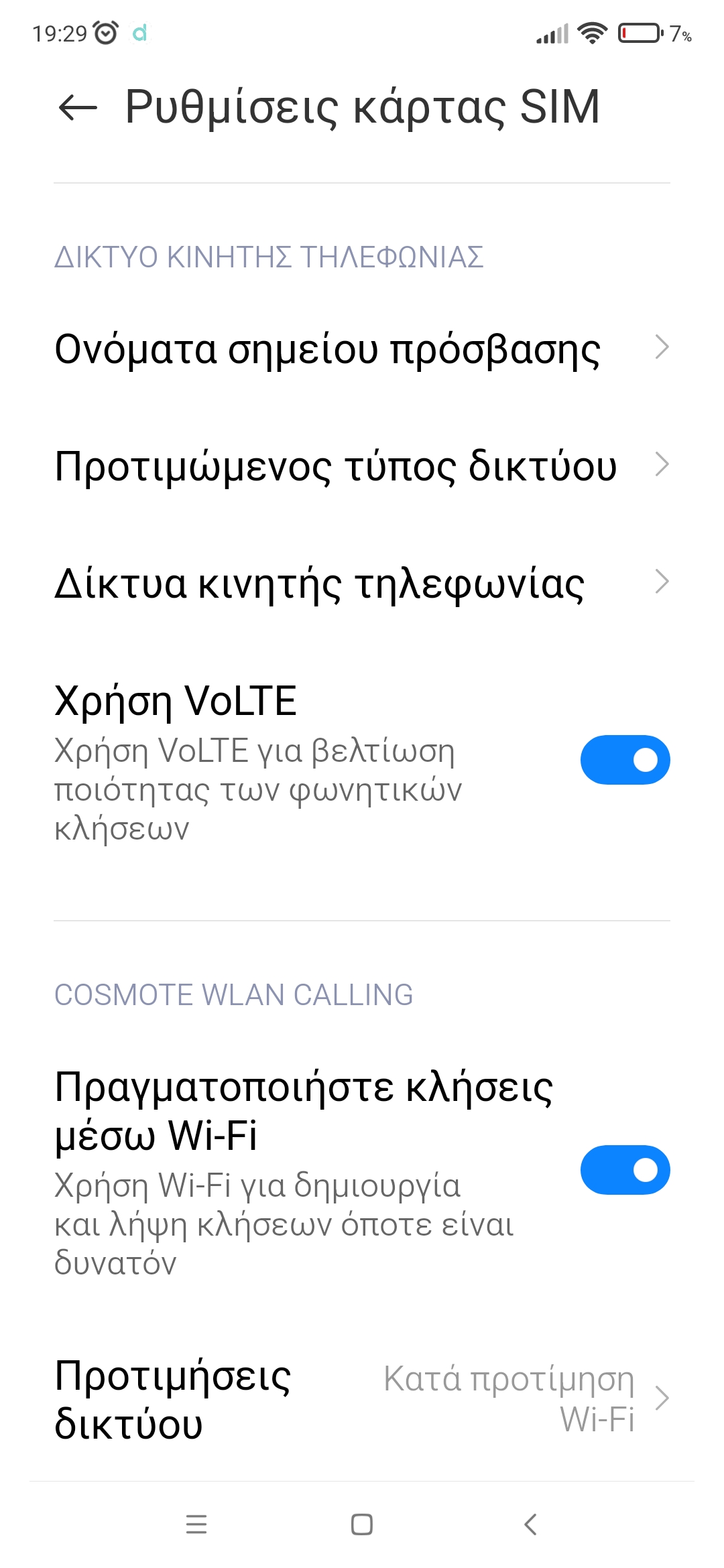Go back from SIM card settings
Image resolution: width=724 pixels, height=1568 pixels.
tap(78, 107)
